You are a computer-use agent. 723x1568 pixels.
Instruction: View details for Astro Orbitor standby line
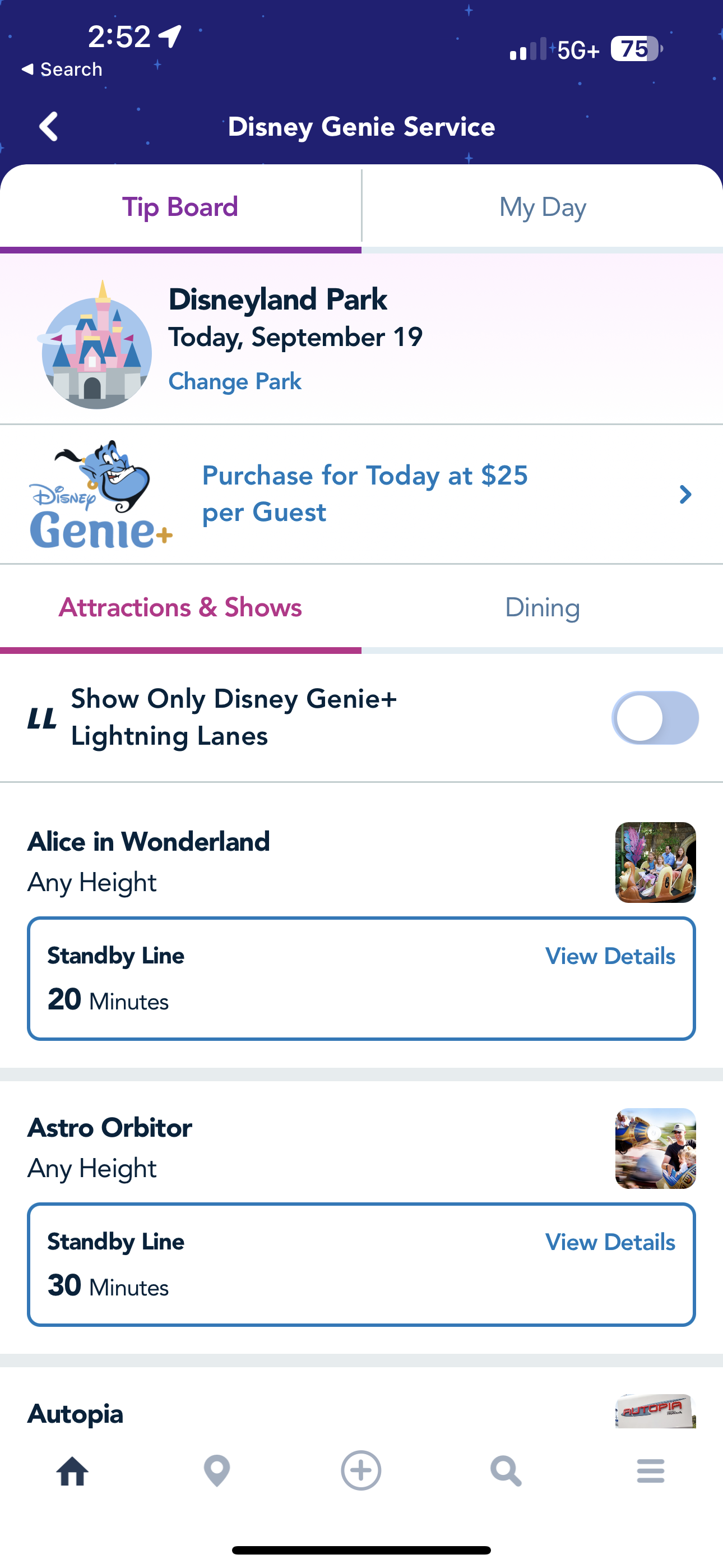click(610, 1242)
